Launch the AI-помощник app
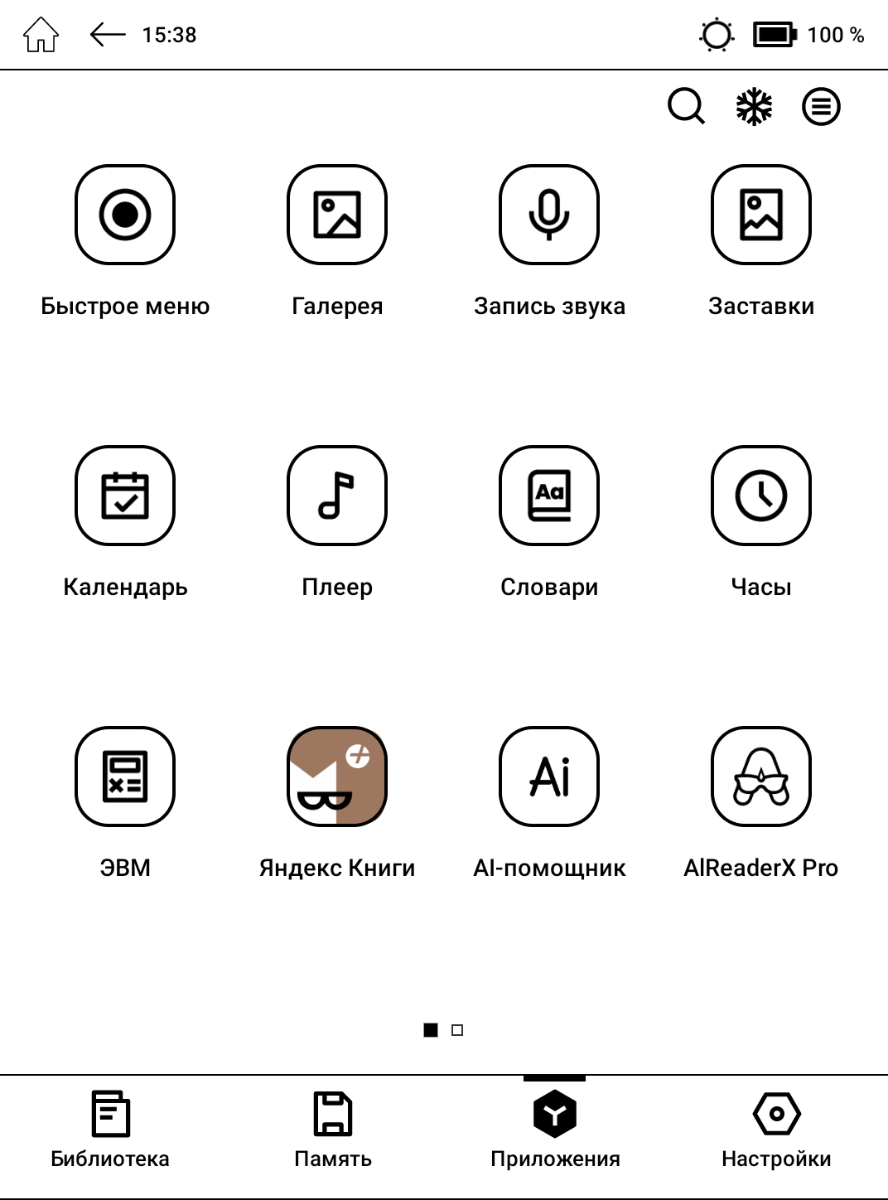Screen dimensions: 888x1200 click(x=549, y=776)
